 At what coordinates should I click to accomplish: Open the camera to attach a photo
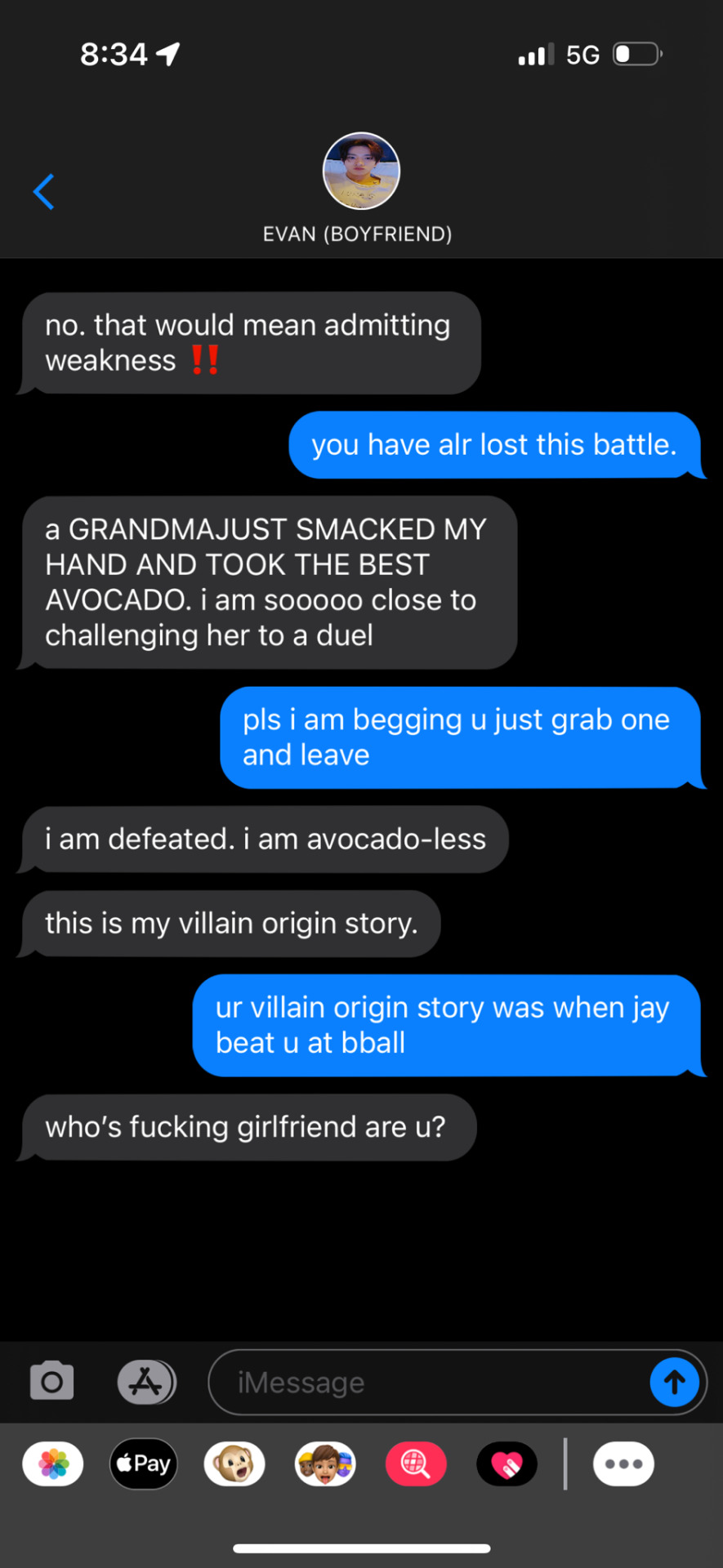tap(52, 1382)
